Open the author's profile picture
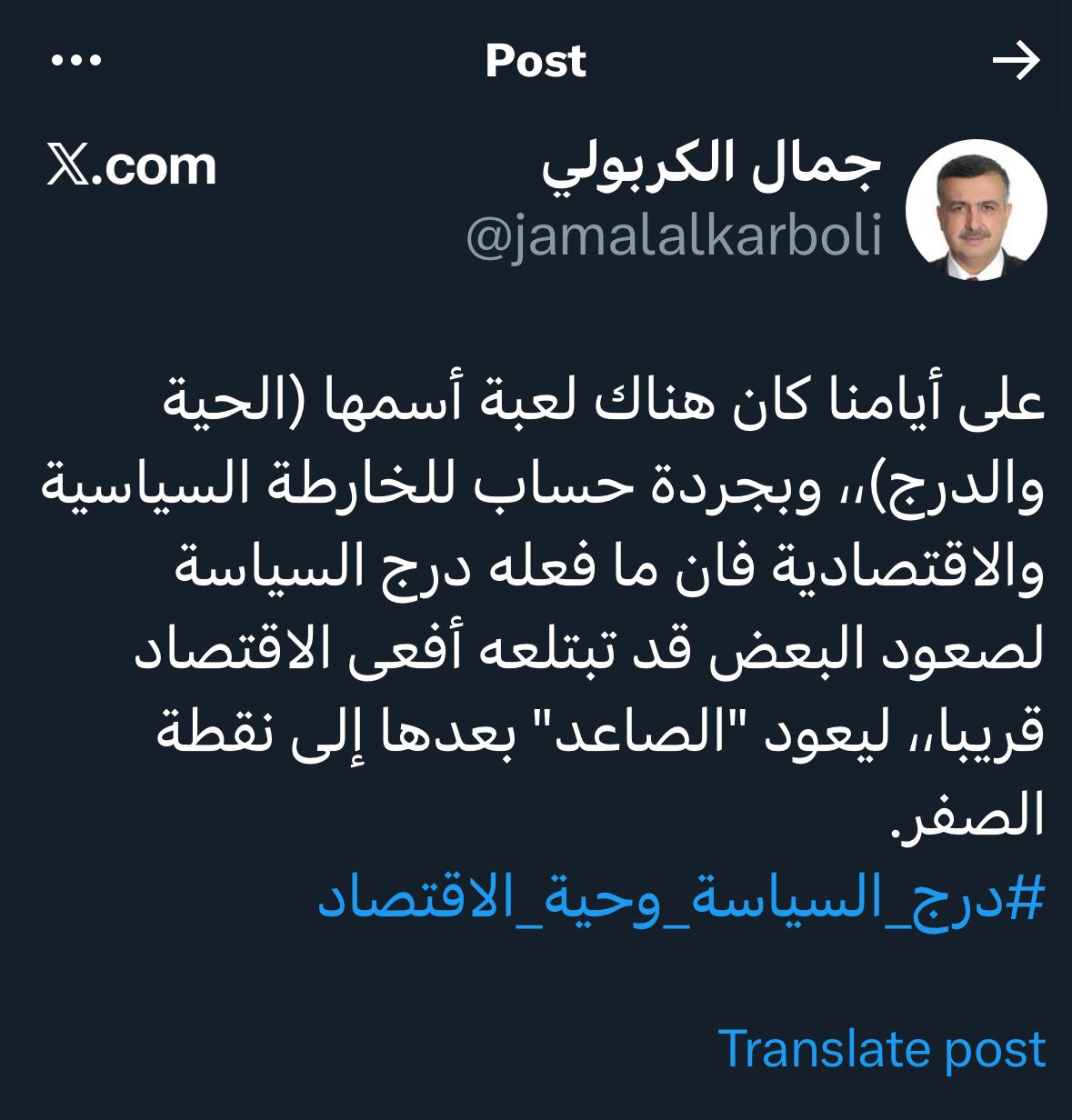The height and width of the screenshot is (1120, 1072). pyautogui.click(x=976, y=210)
